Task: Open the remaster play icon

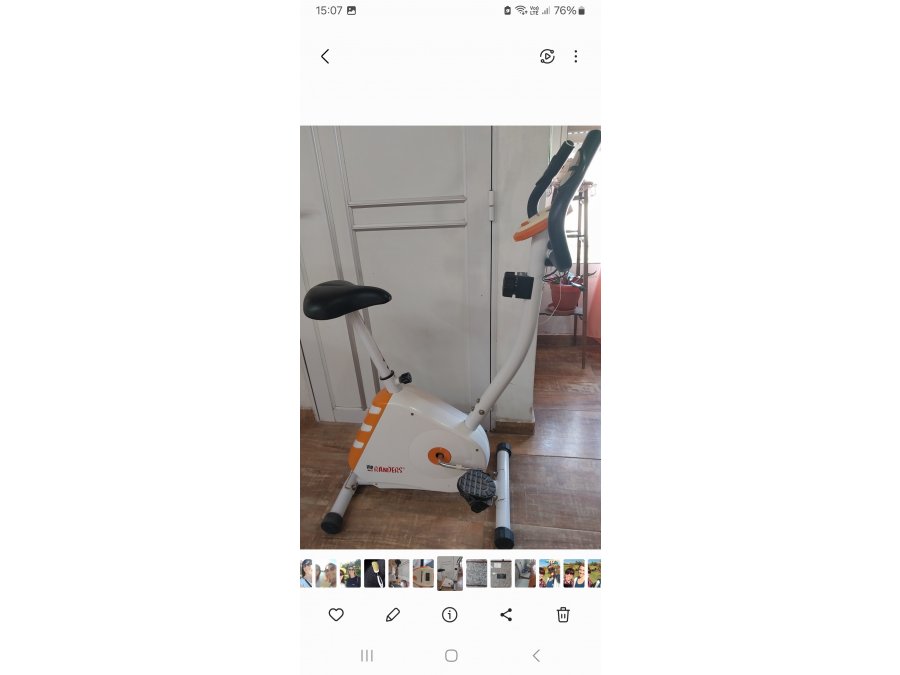Action: point(547,57)
